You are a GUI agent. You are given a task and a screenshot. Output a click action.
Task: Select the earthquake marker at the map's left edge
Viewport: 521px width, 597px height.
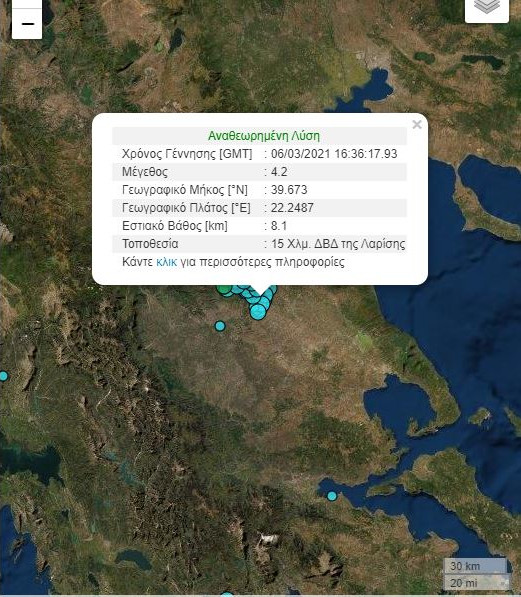coord(3,376)
